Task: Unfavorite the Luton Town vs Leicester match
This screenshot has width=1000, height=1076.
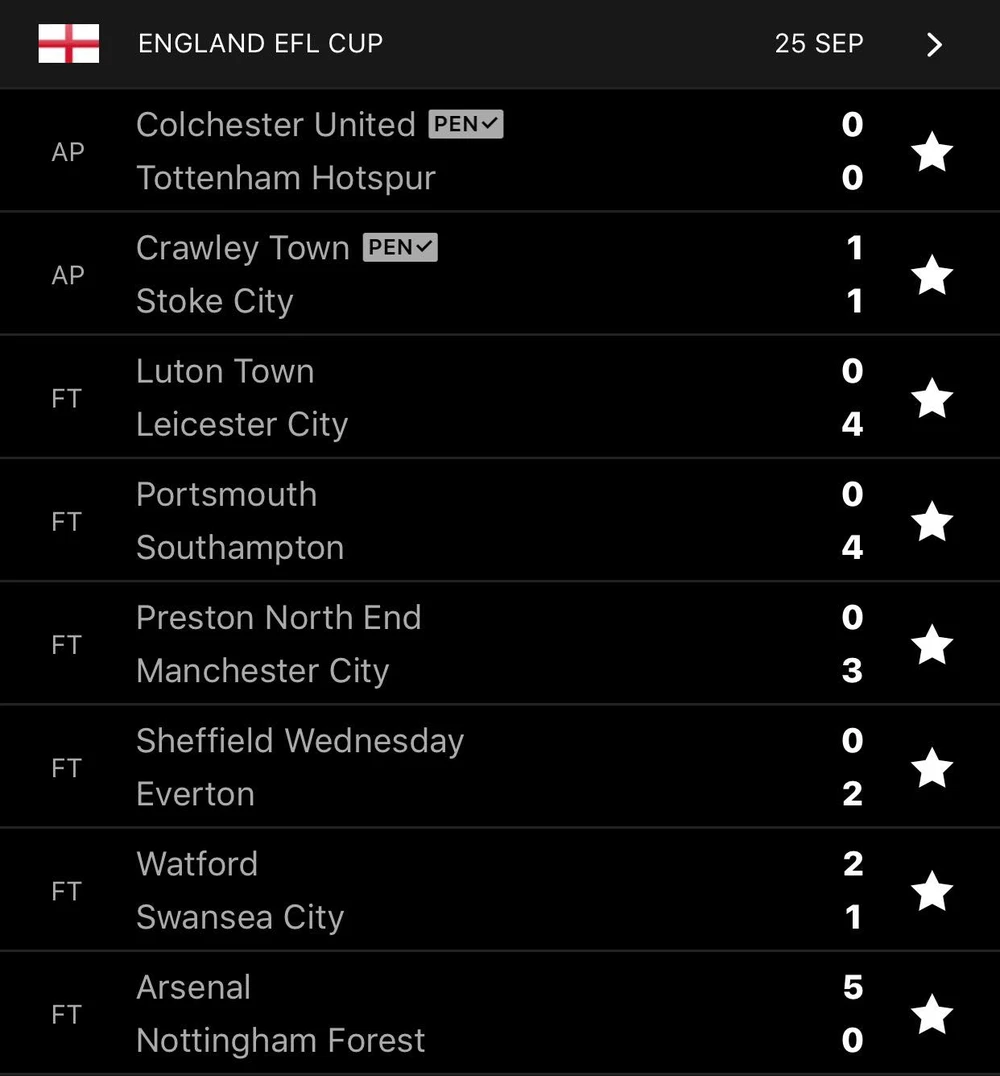Action: (x=932, y=398)
